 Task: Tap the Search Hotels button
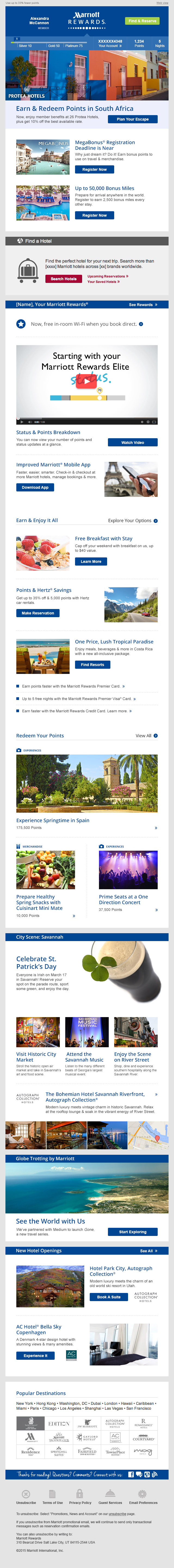coord(64,279)
